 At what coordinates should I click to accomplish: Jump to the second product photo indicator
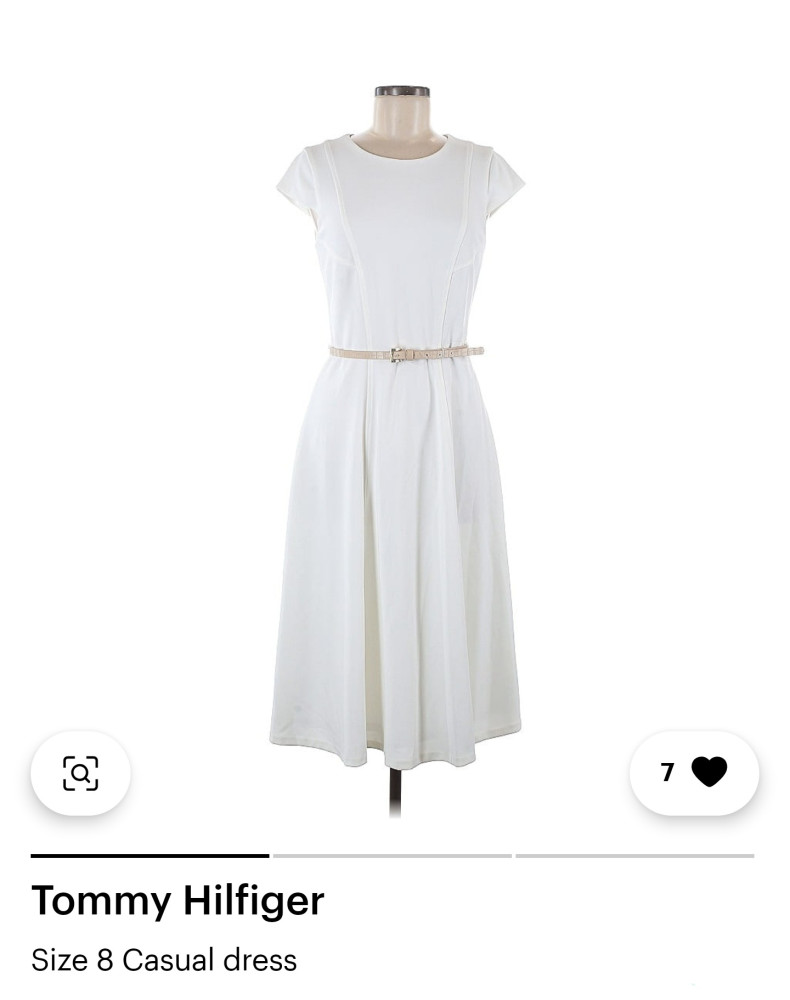(x=392, y=856)
